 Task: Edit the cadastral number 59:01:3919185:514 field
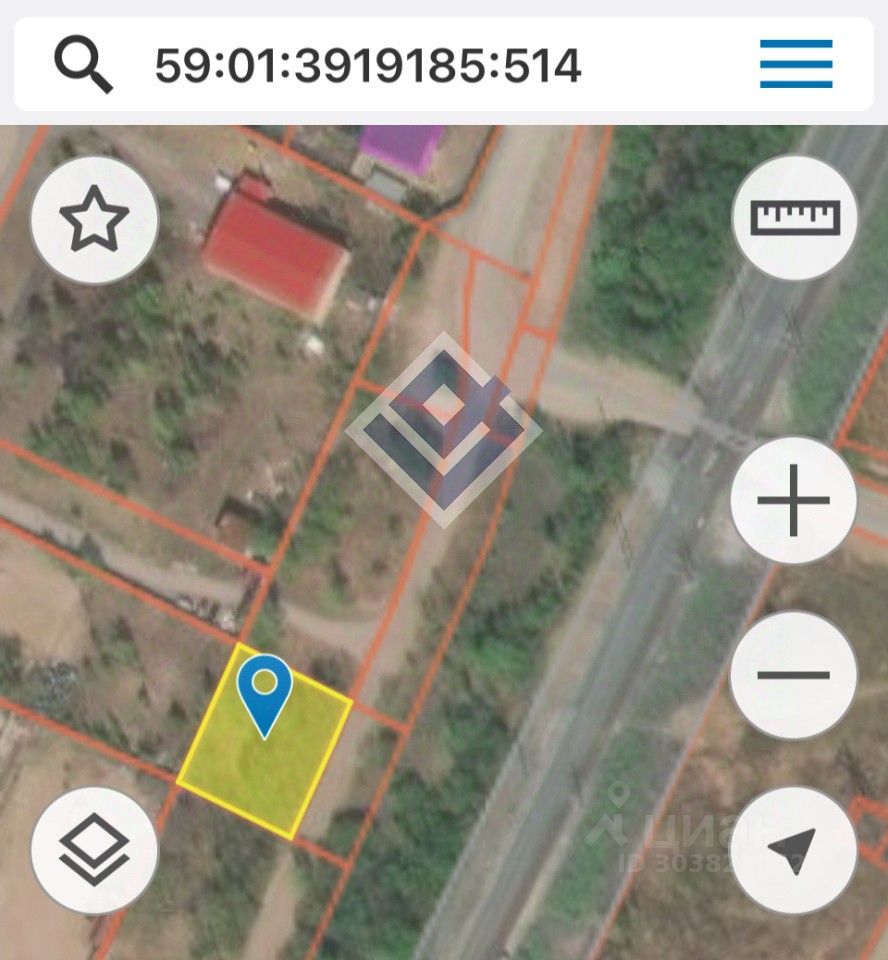[x=368, y=67]
